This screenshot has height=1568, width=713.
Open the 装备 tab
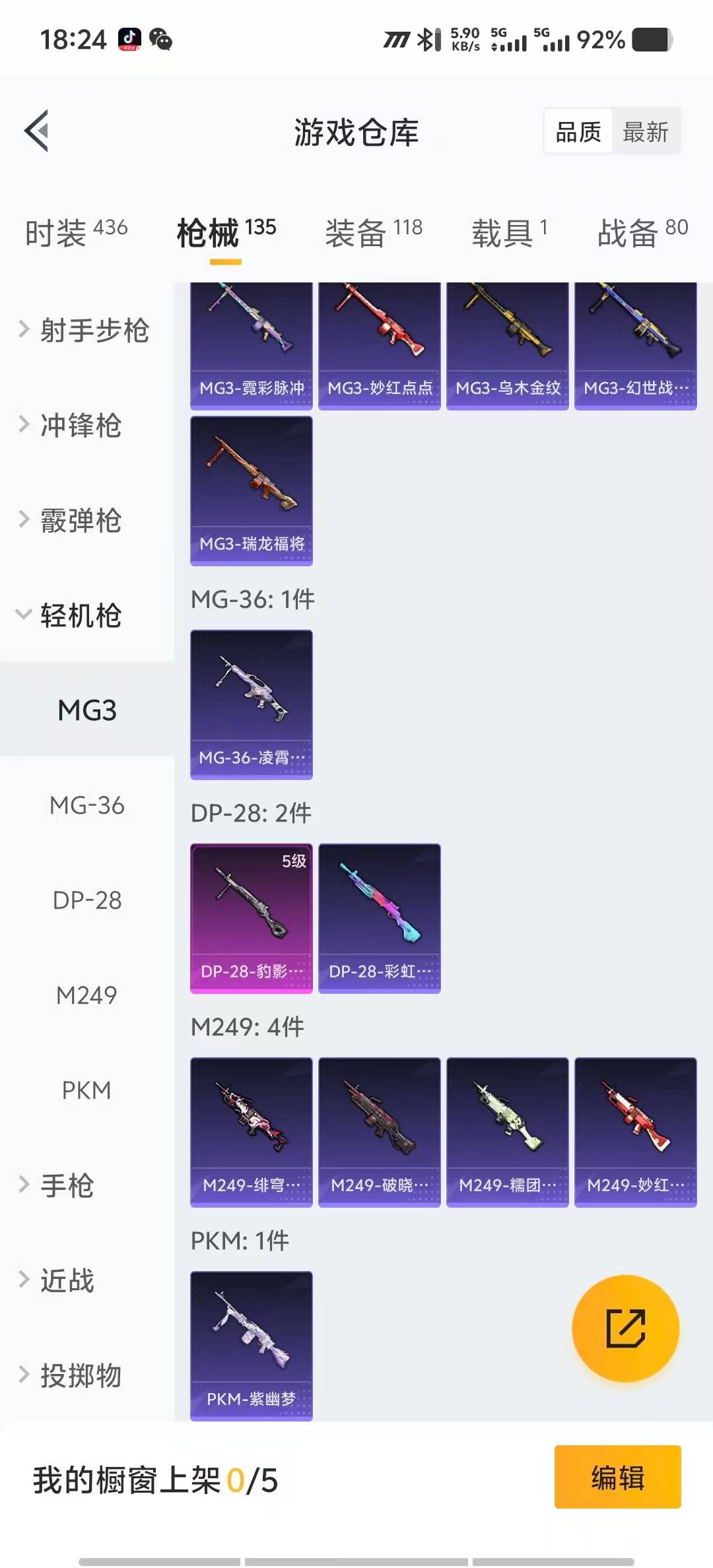point(373,232)
